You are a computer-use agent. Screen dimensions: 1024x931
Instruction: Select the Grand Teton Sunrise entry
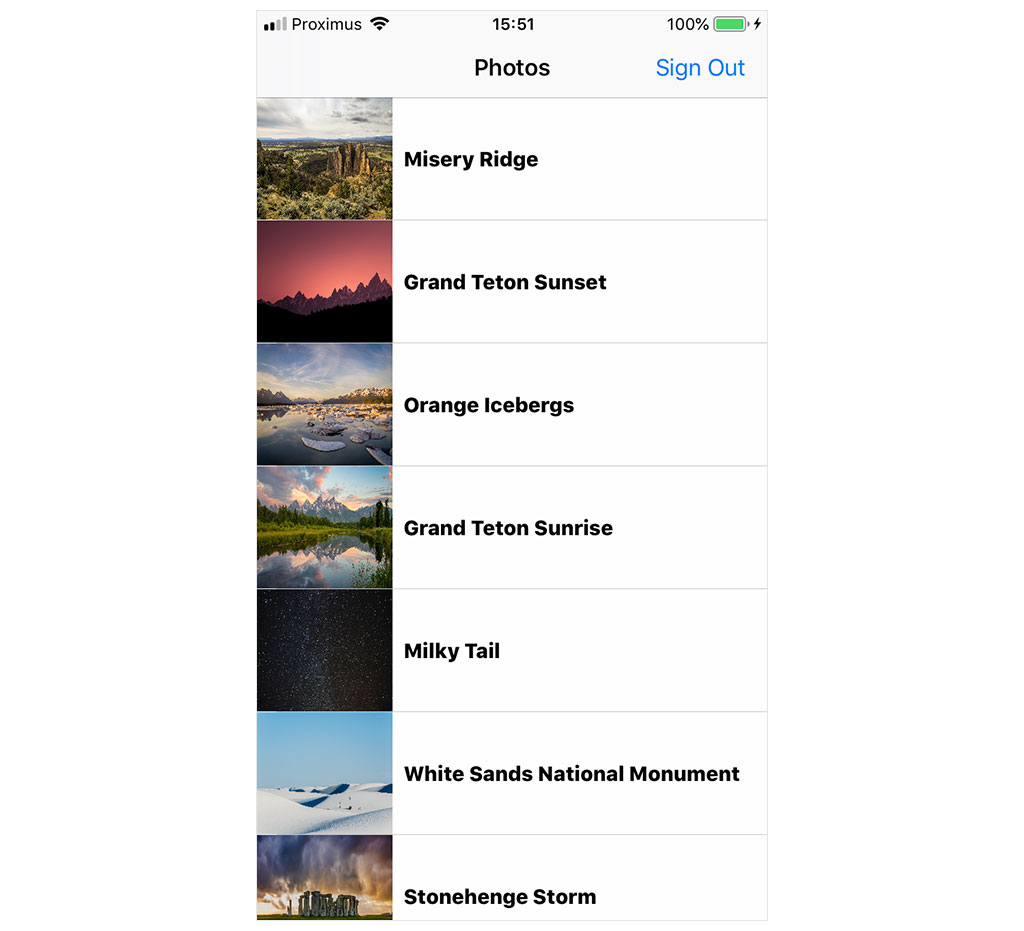click(511, 528)
